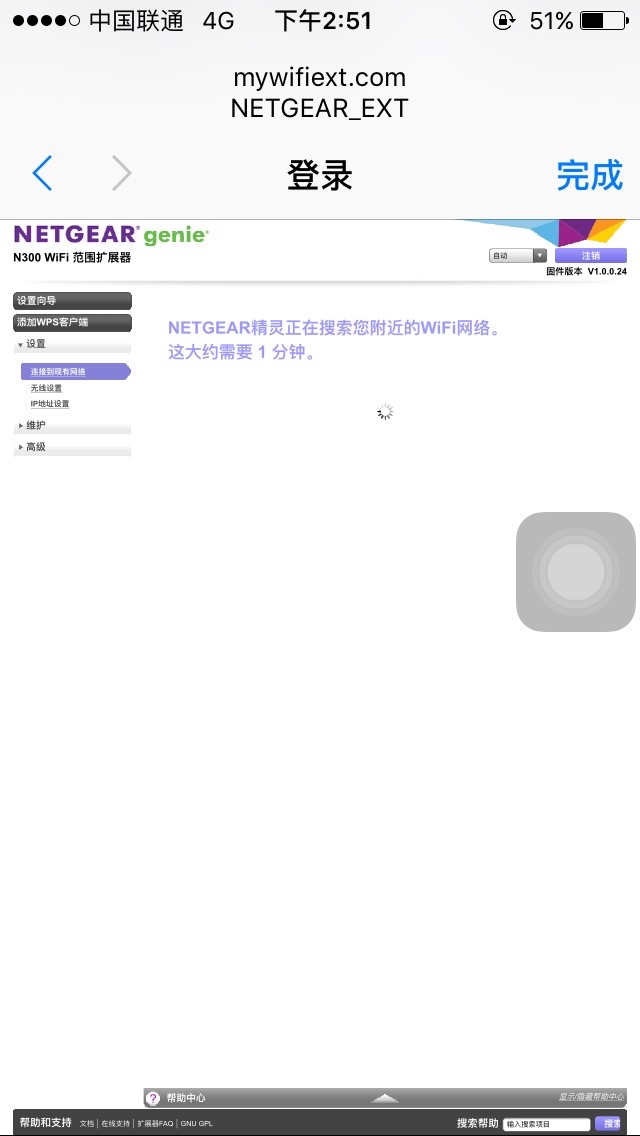The image size is (640, 1136).
Task: Toggle 显示/隐藏帮助中心 link
Action: point(591,1098)
